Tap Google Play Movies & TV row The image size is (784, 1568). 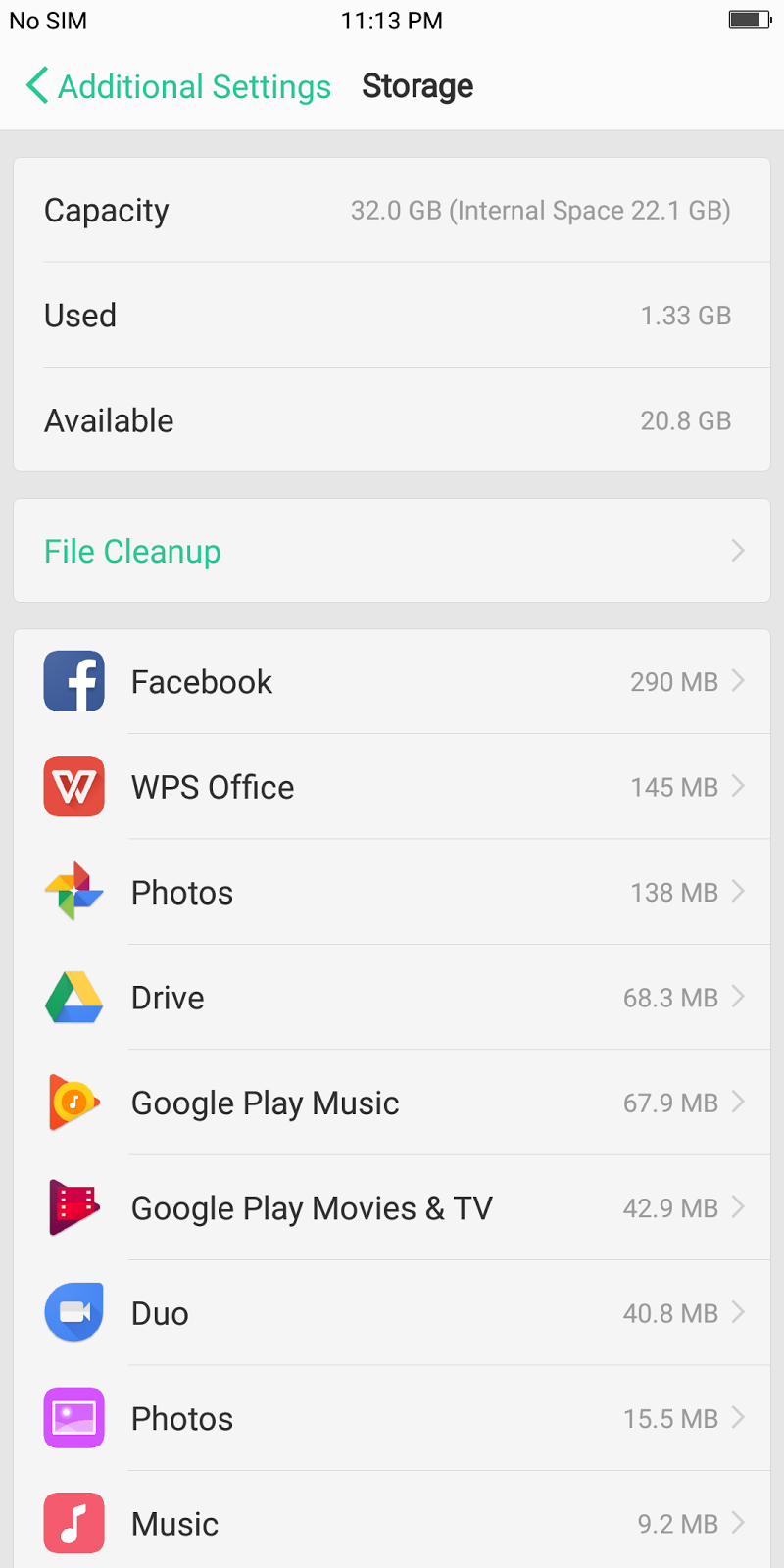pyautogui.click(x=392, y=1208)
